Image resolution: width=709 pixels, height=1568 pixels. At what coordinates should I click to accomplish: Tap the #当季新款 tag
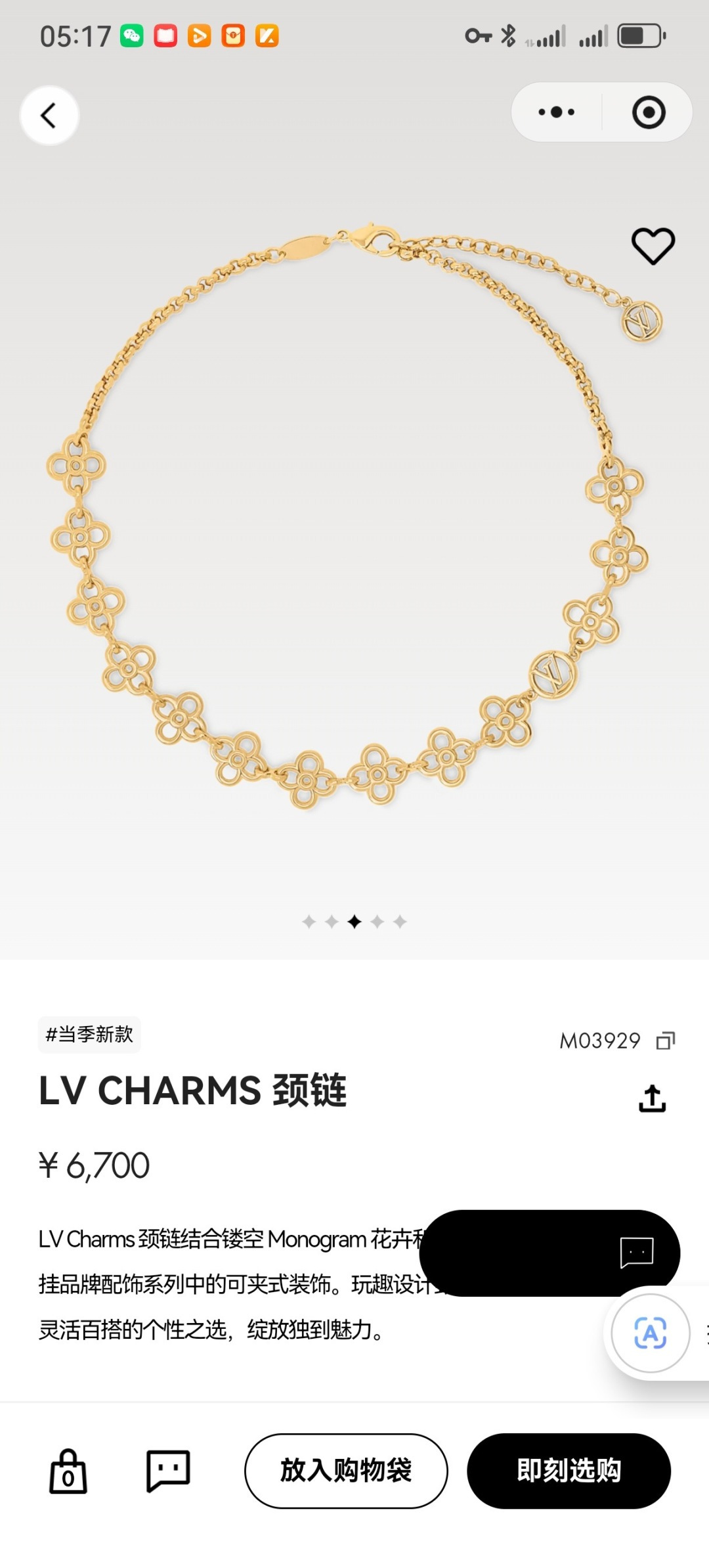coord(89,1035)
